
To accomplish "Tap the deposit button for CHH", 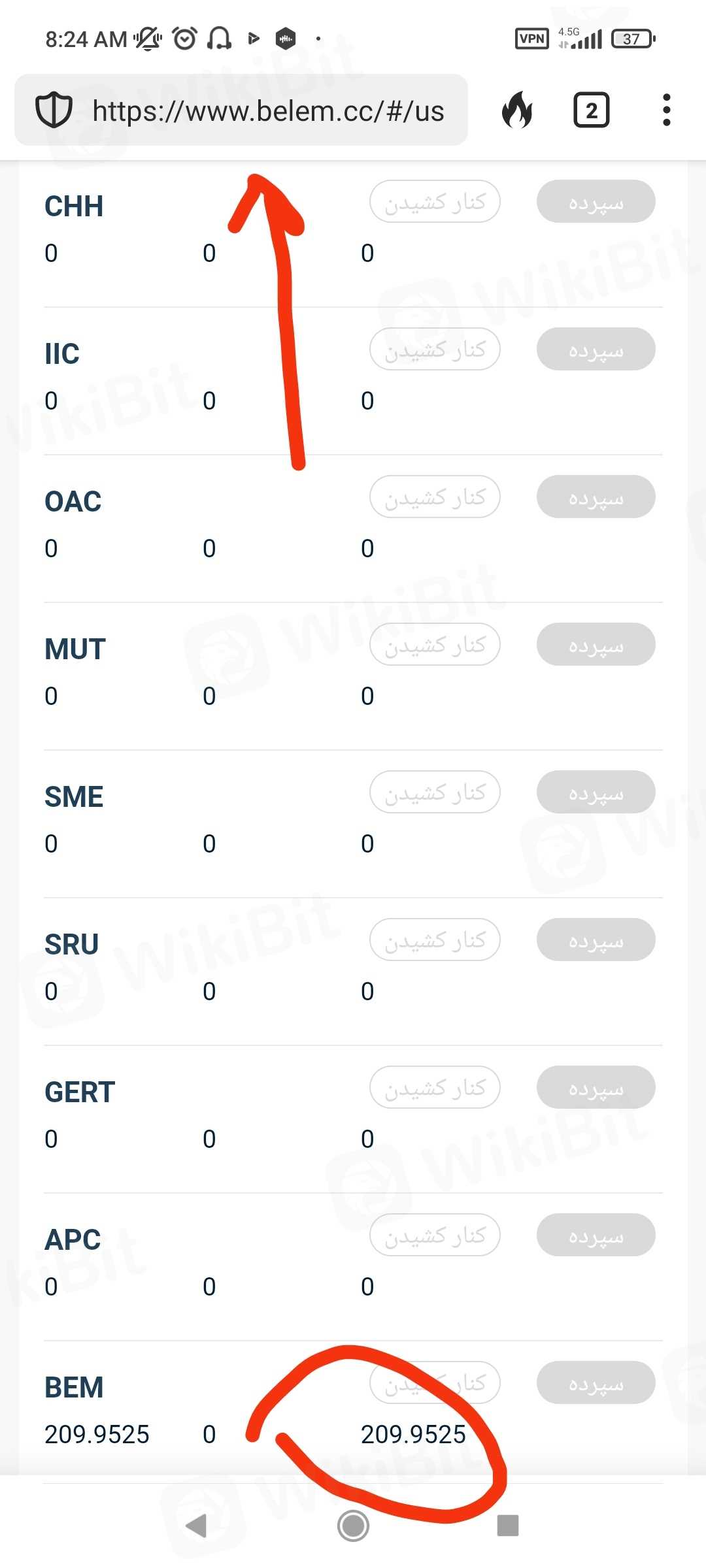I will 596,202.
